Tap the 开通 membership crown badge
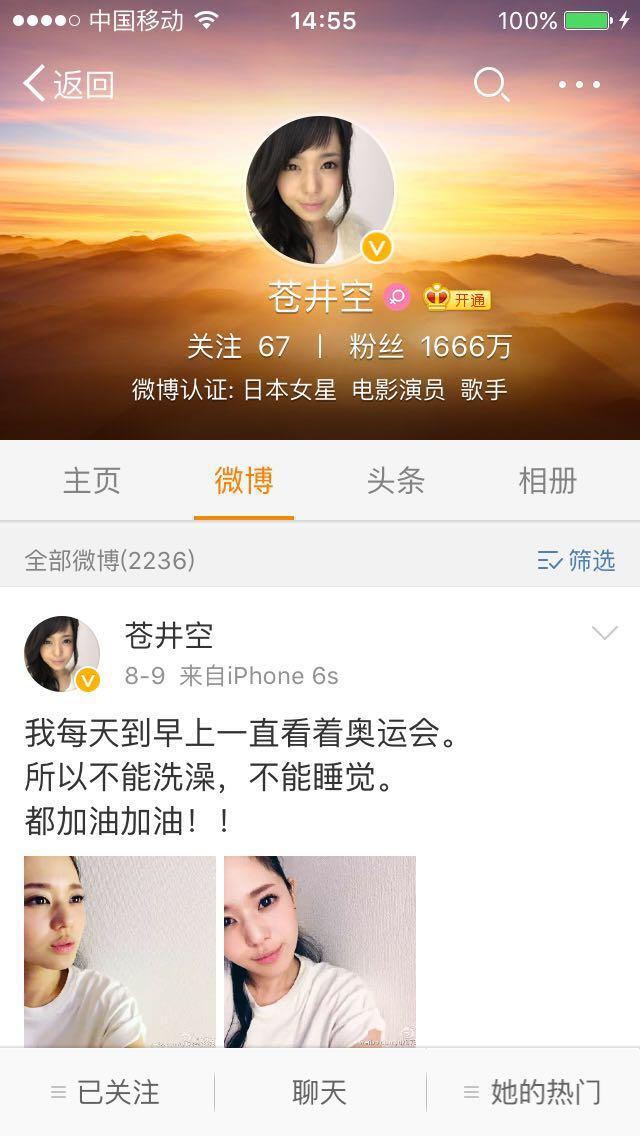The image size is (640, 1136). pos(457,298)
